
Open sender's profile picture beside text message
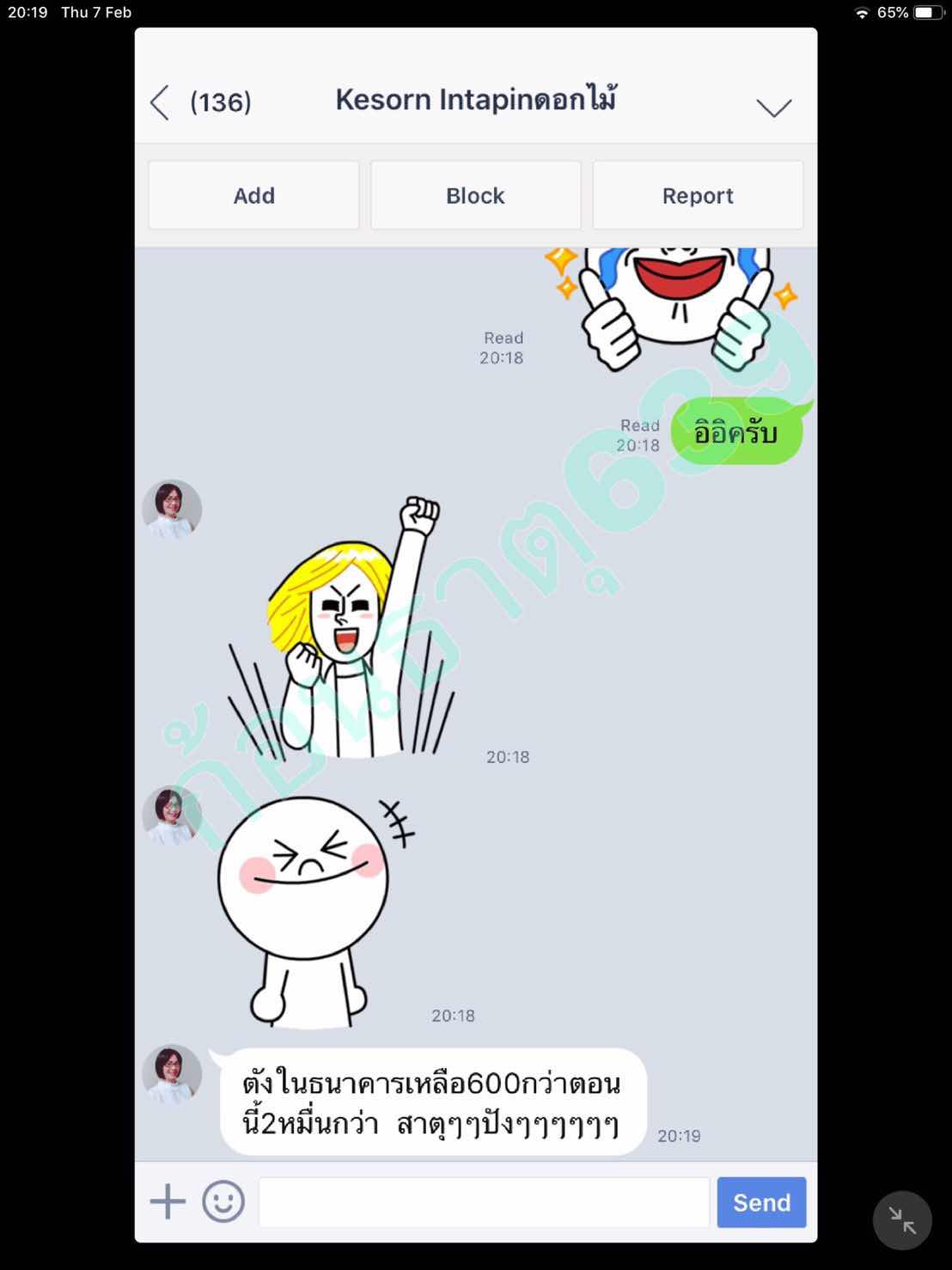172,1074
